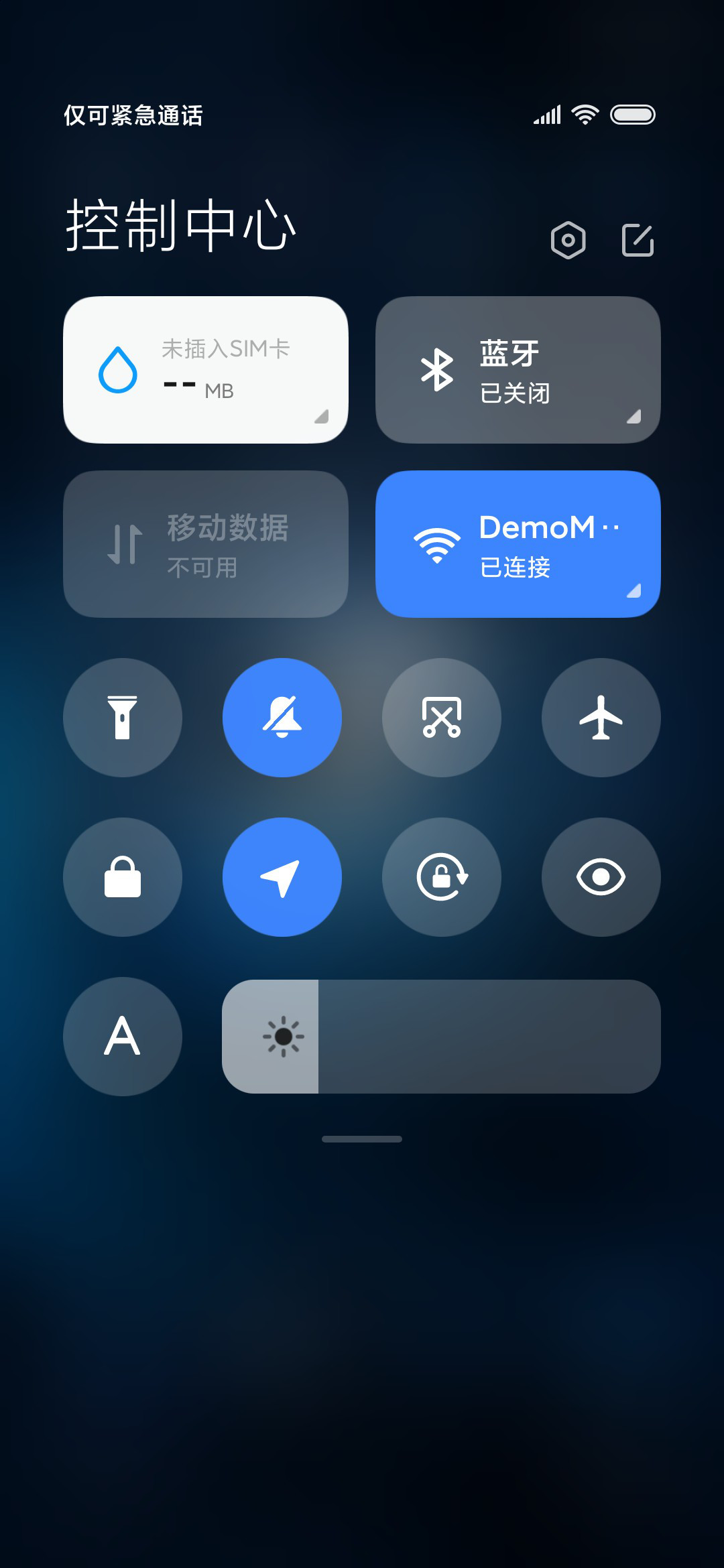Turn on 蓝牙 Bluetooth tile
Screen dimensions: 724x1568
click(x=518, y=370)
